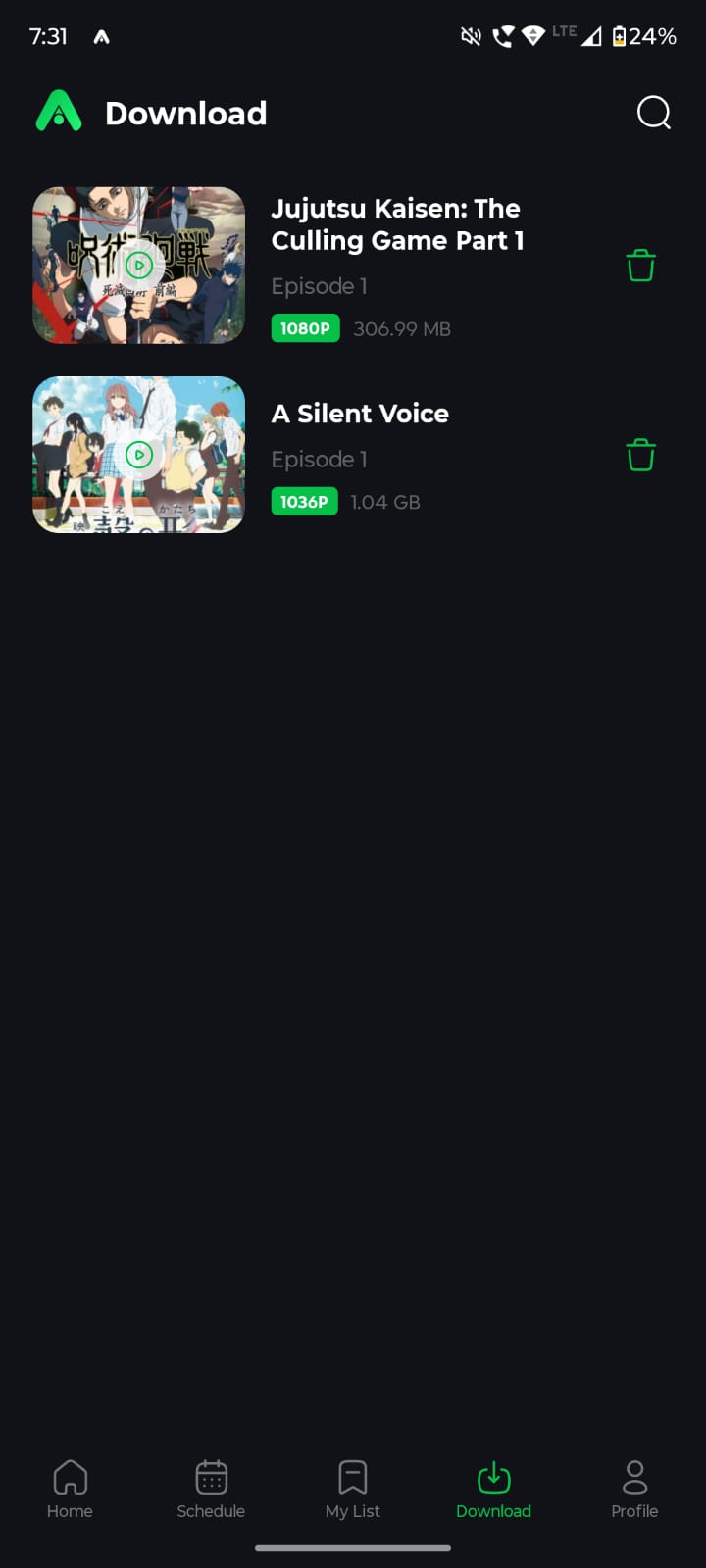Screen dimensions: 706x1568
Task: Select the Jujutsu Kaisen title text
Action: (x=398, y=223)
